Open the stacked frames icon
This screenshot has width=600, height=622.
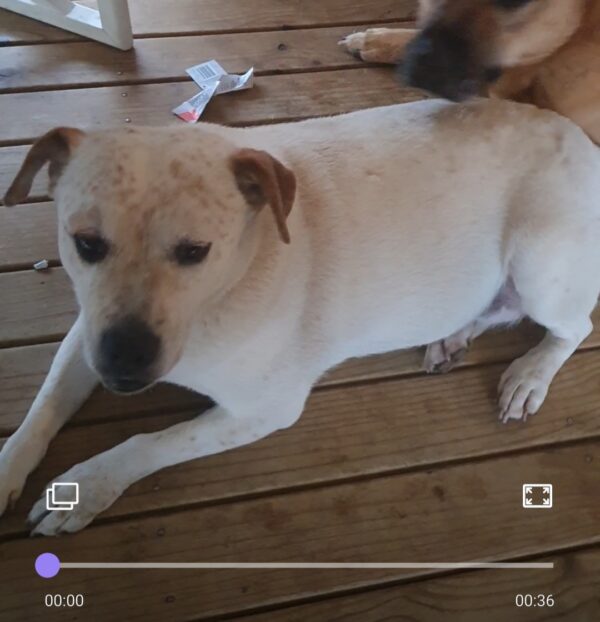coord(62,496)
